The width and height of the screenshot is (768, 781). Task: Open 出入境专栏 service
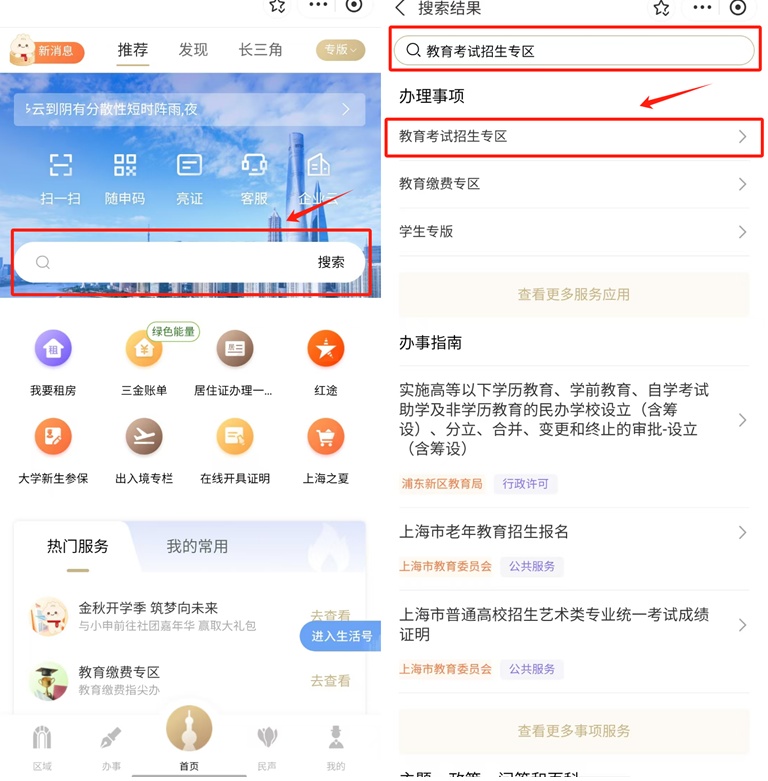144,451
